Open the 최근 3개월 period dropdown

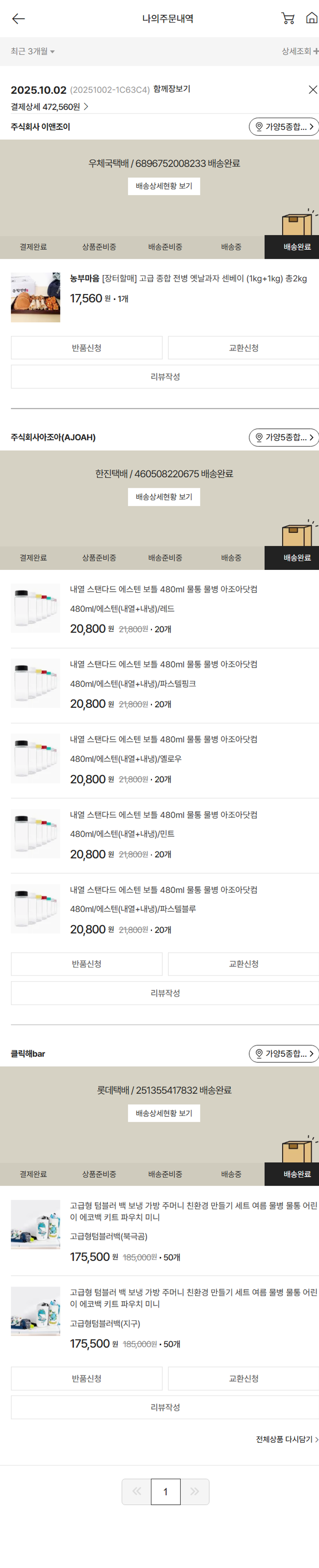32,52
